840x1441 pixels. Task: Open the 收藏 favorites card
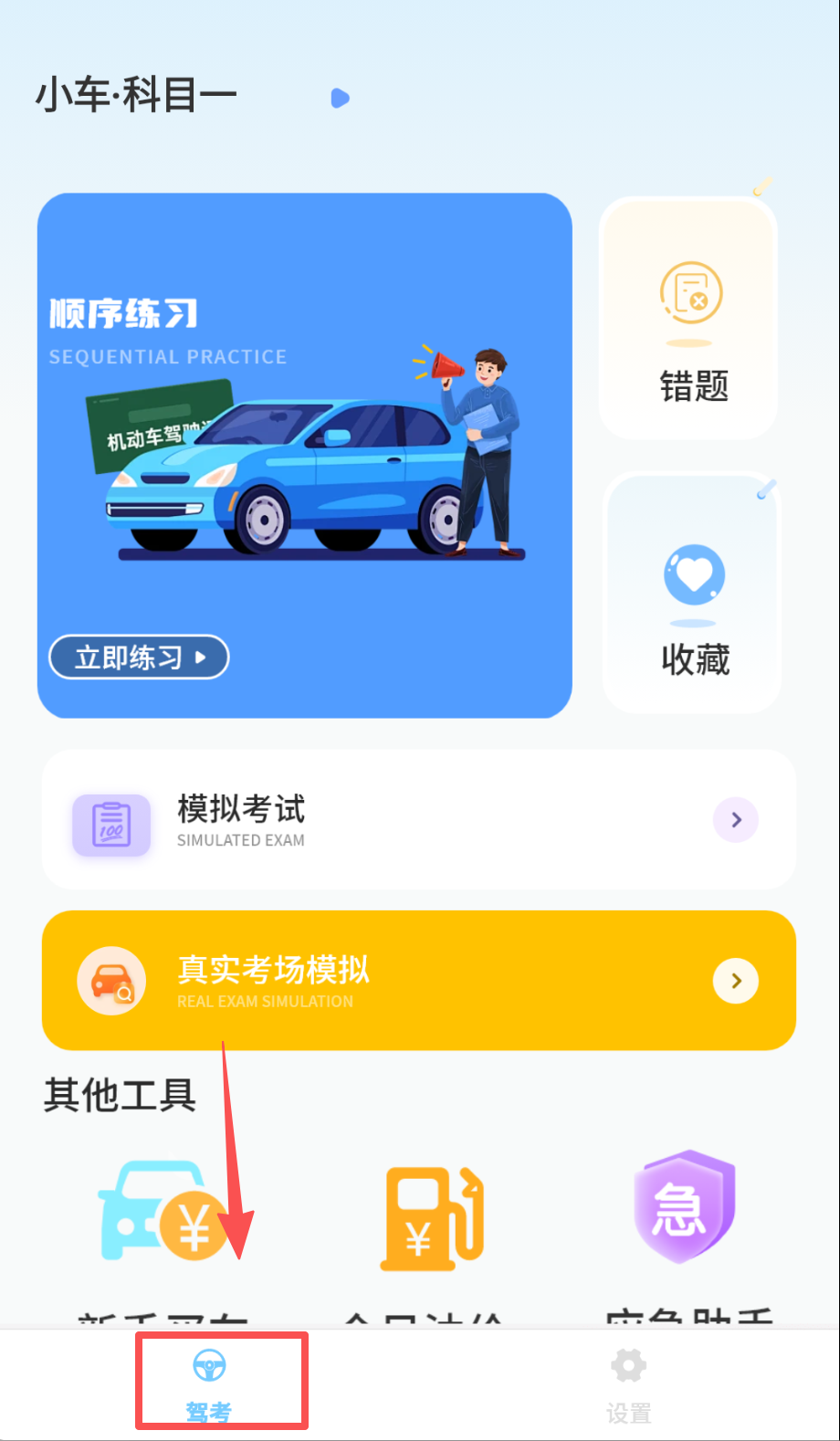point(693,594)
